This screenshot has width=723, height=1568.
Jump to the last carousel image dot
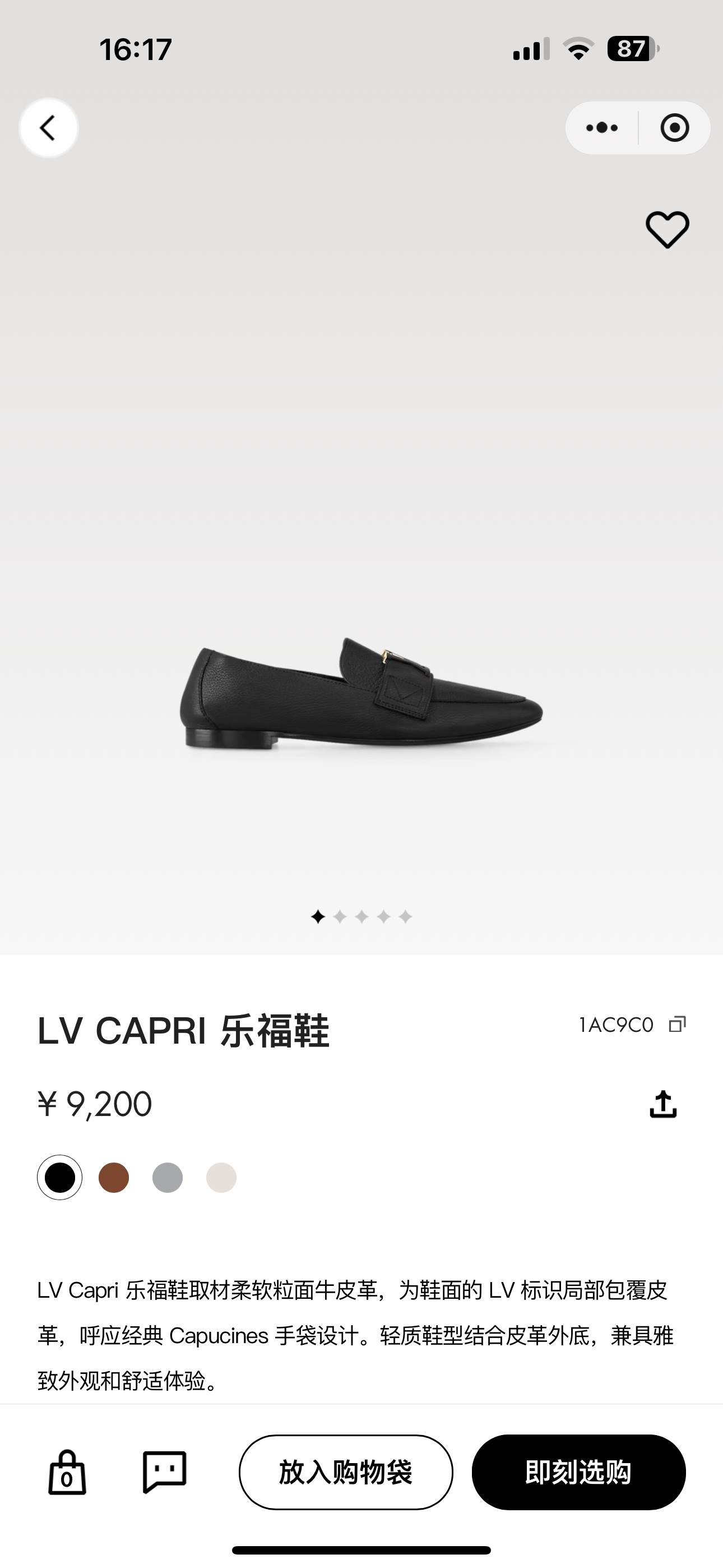pos(405,917)
